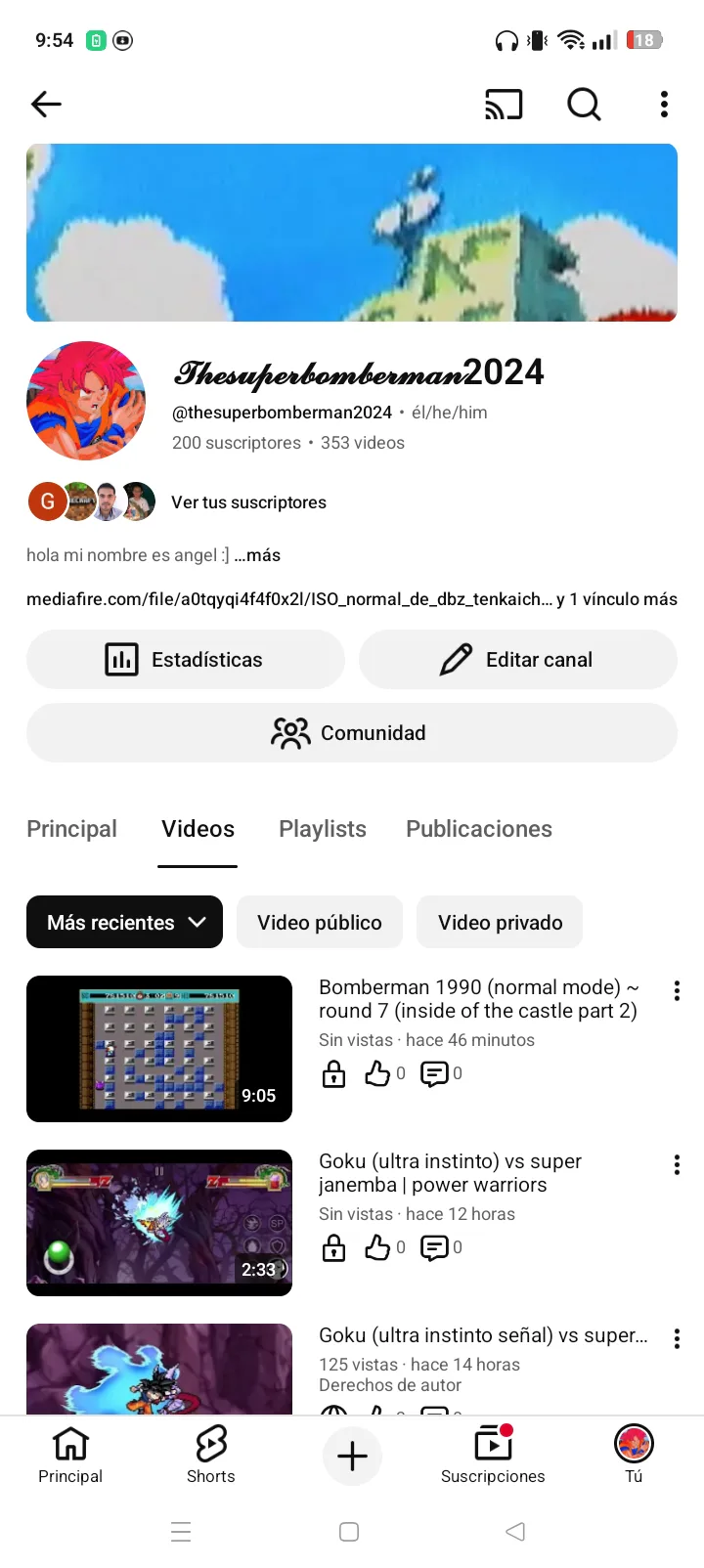Filter by Video privado
The width and height of the screenshot is (704, 1568).
click(x=500, y=923)
